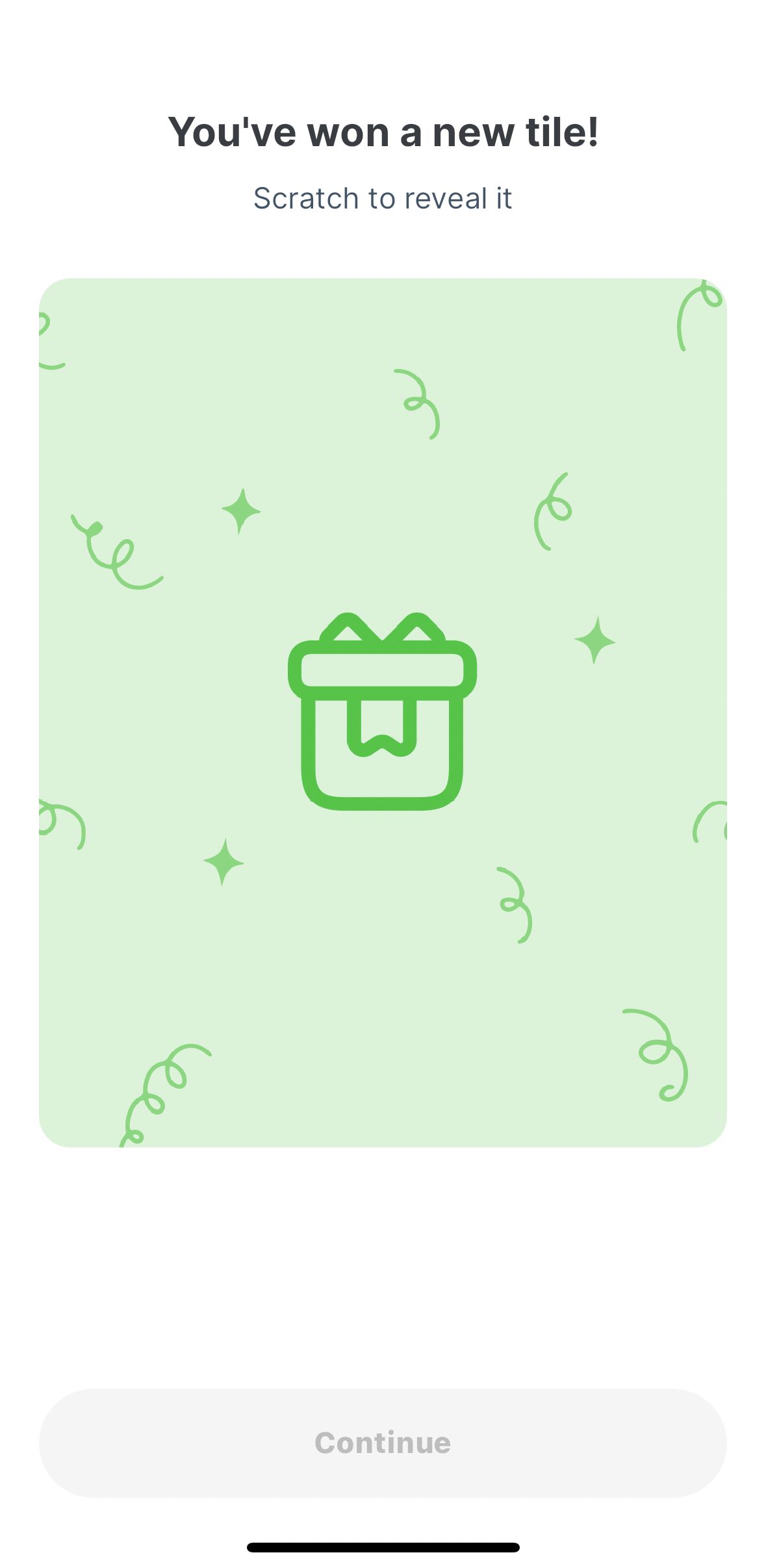The image size is (766, 1568).
Task: Tap the green scratch card with gift icon
Action: pos(383,713)
